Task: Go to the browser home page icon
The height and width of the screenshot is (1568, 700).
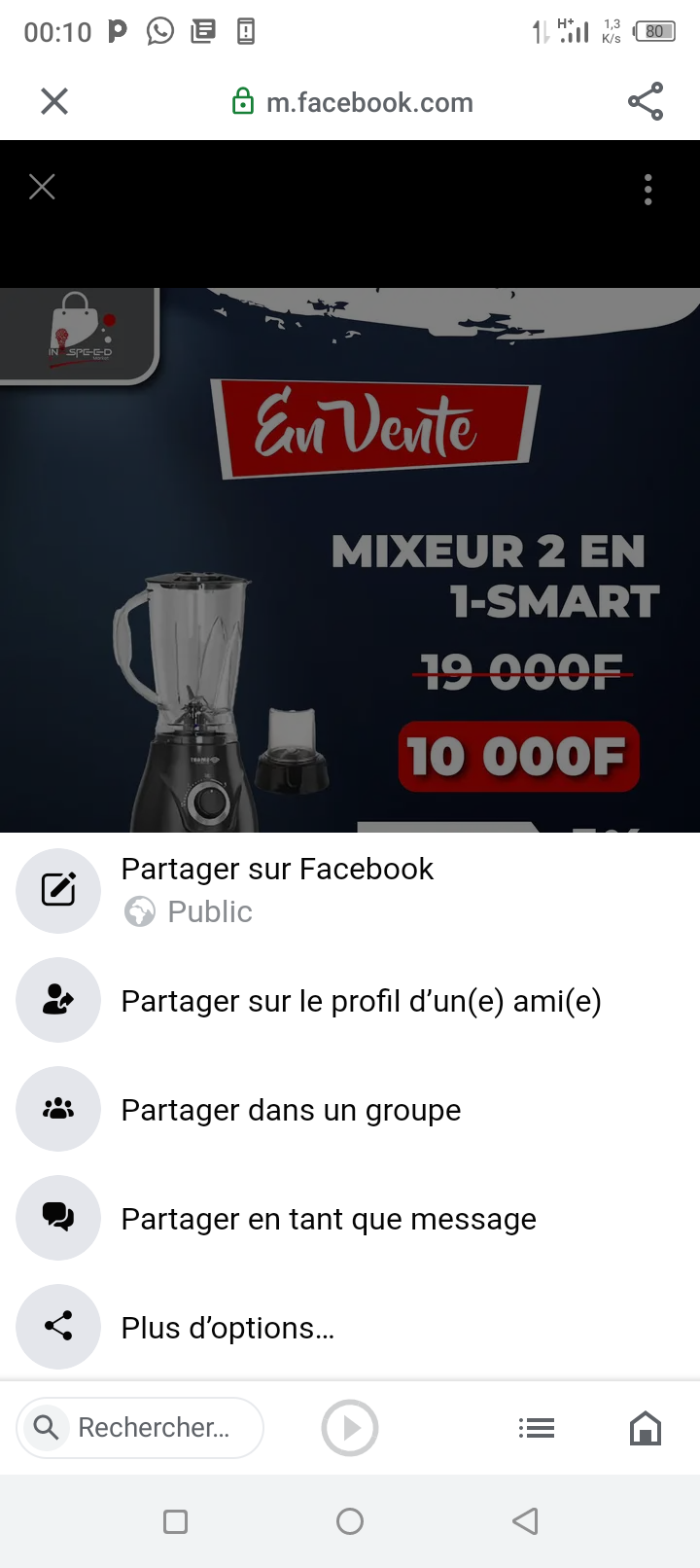Action: click(646, 1428)
